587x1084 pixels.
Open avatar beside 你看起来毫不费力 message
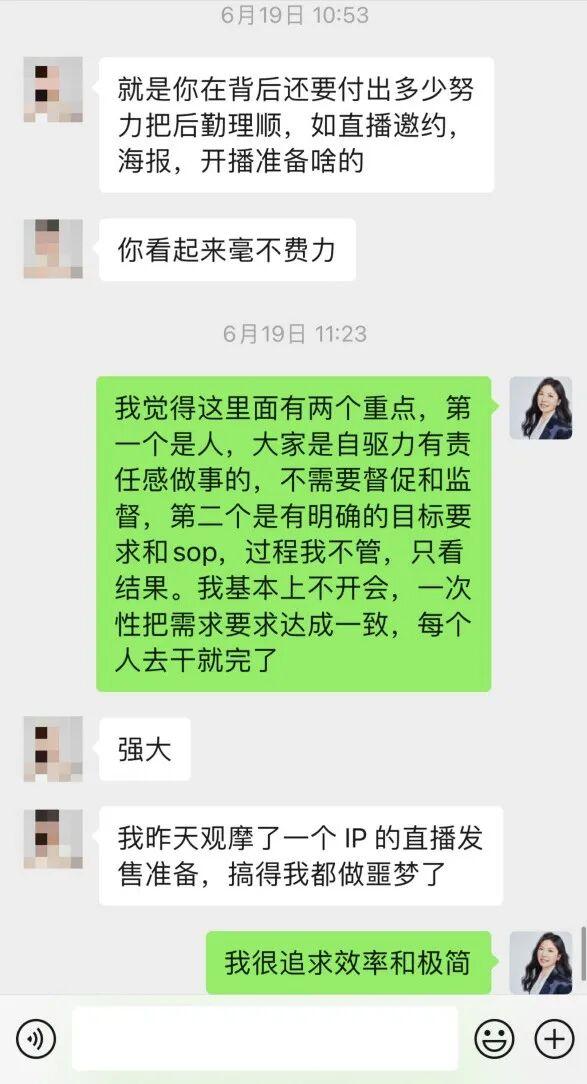[x=53, y=249]
